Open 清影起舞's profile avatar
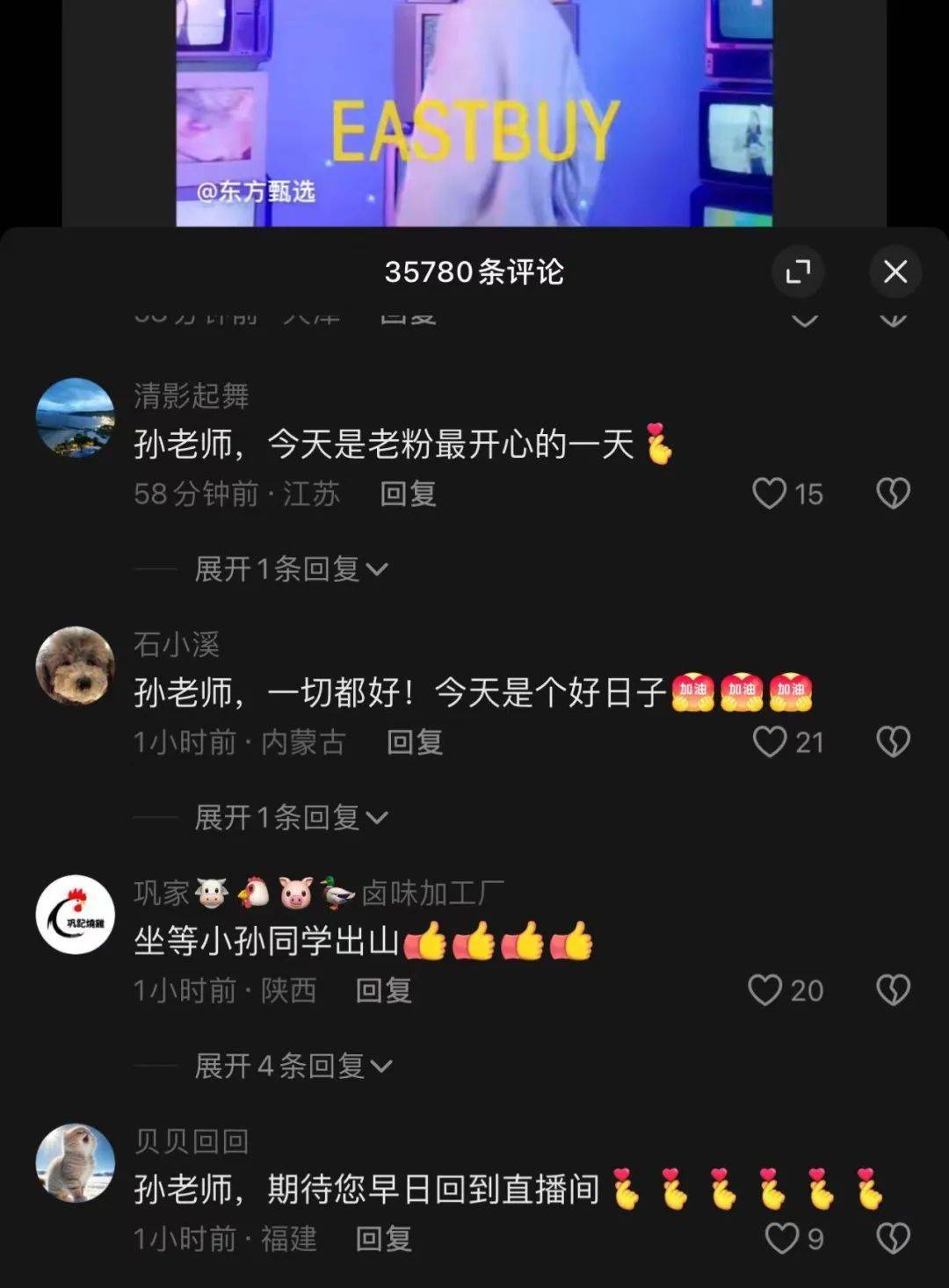949x1288 pixels. pos(76,417)
